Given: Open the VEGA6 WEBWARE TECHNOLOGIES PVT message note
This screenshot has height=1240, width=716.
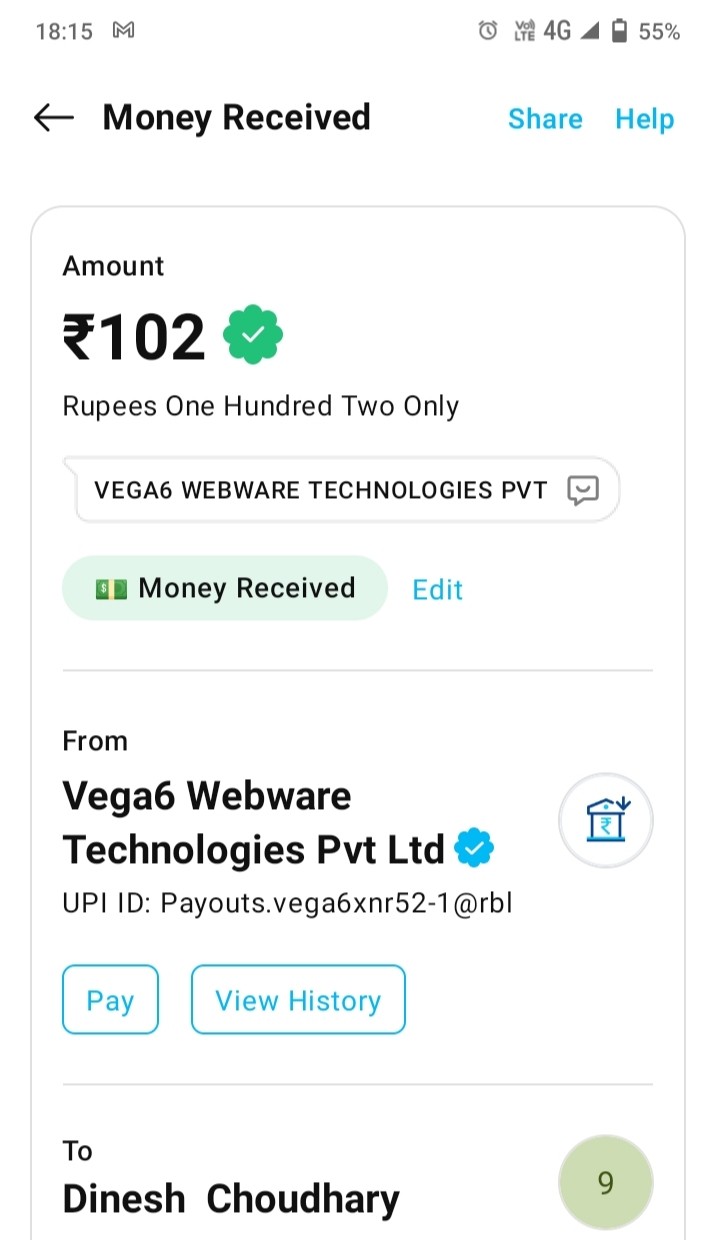Looking at the screenshot, I should click(345, 490).
